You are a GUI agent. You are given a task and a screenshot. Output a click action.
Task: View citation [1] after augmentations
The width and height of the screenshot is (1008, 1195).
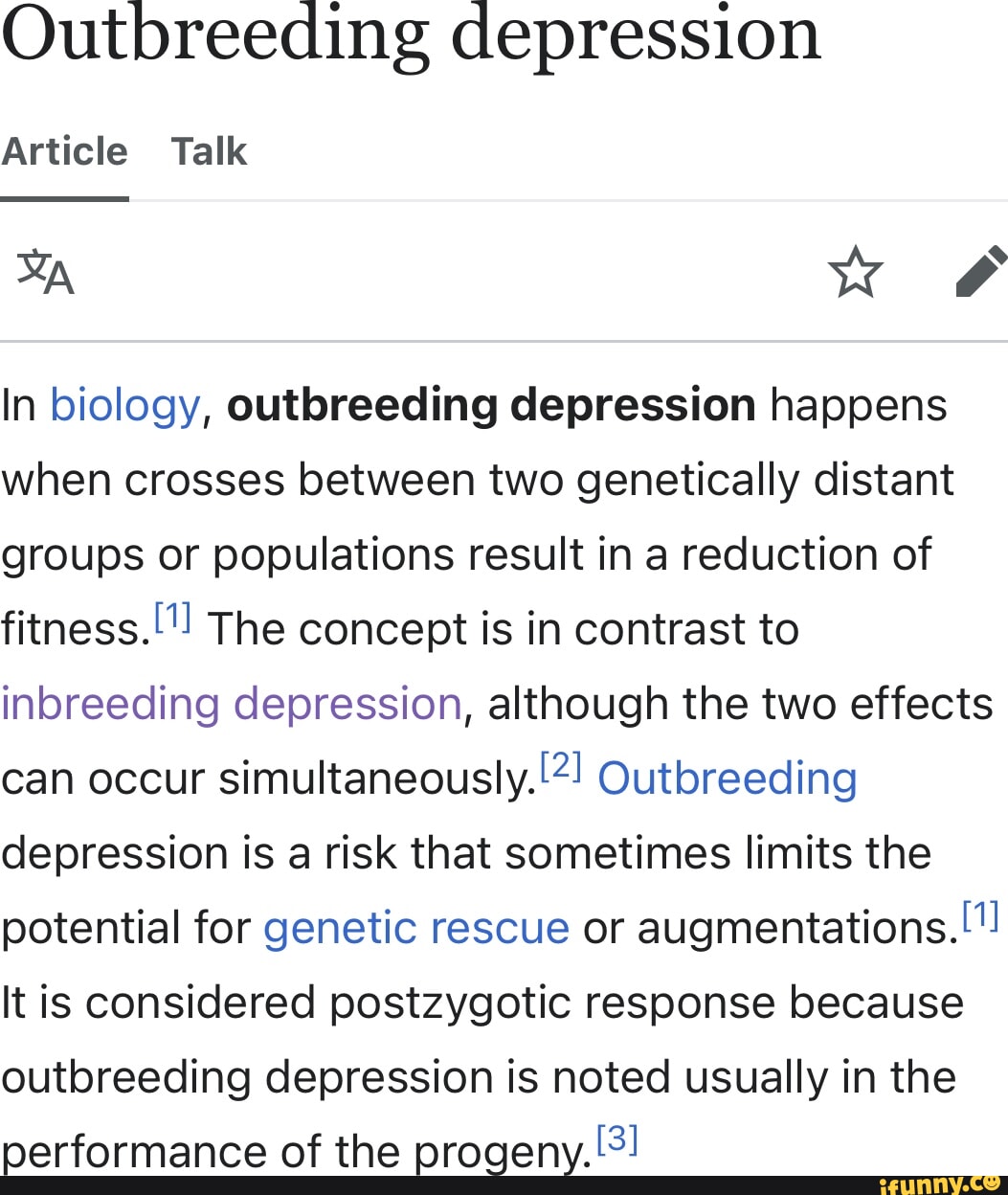(x=980, y=915)
